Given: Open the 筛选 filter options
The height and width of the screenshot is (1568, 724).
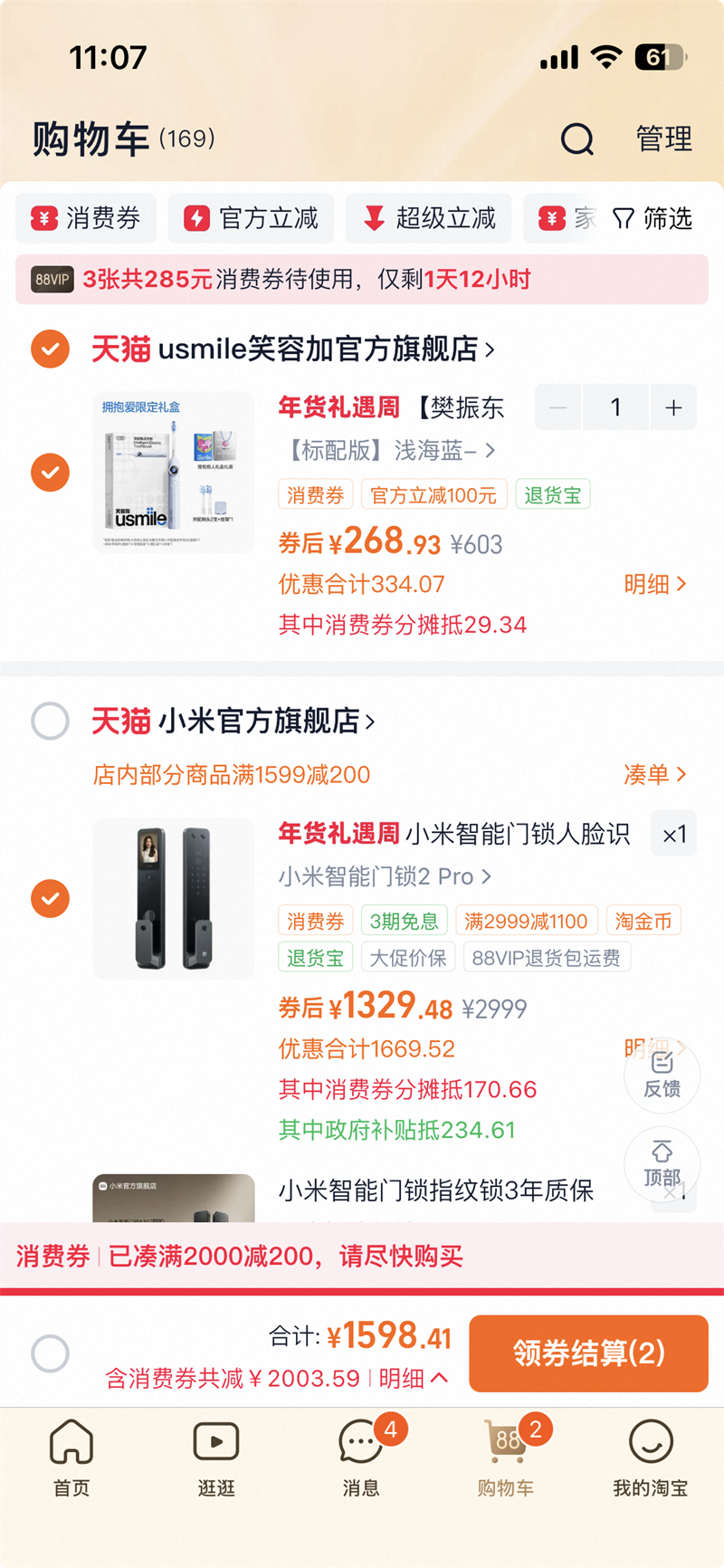Looking at the screenshot, I should point(653,218).
